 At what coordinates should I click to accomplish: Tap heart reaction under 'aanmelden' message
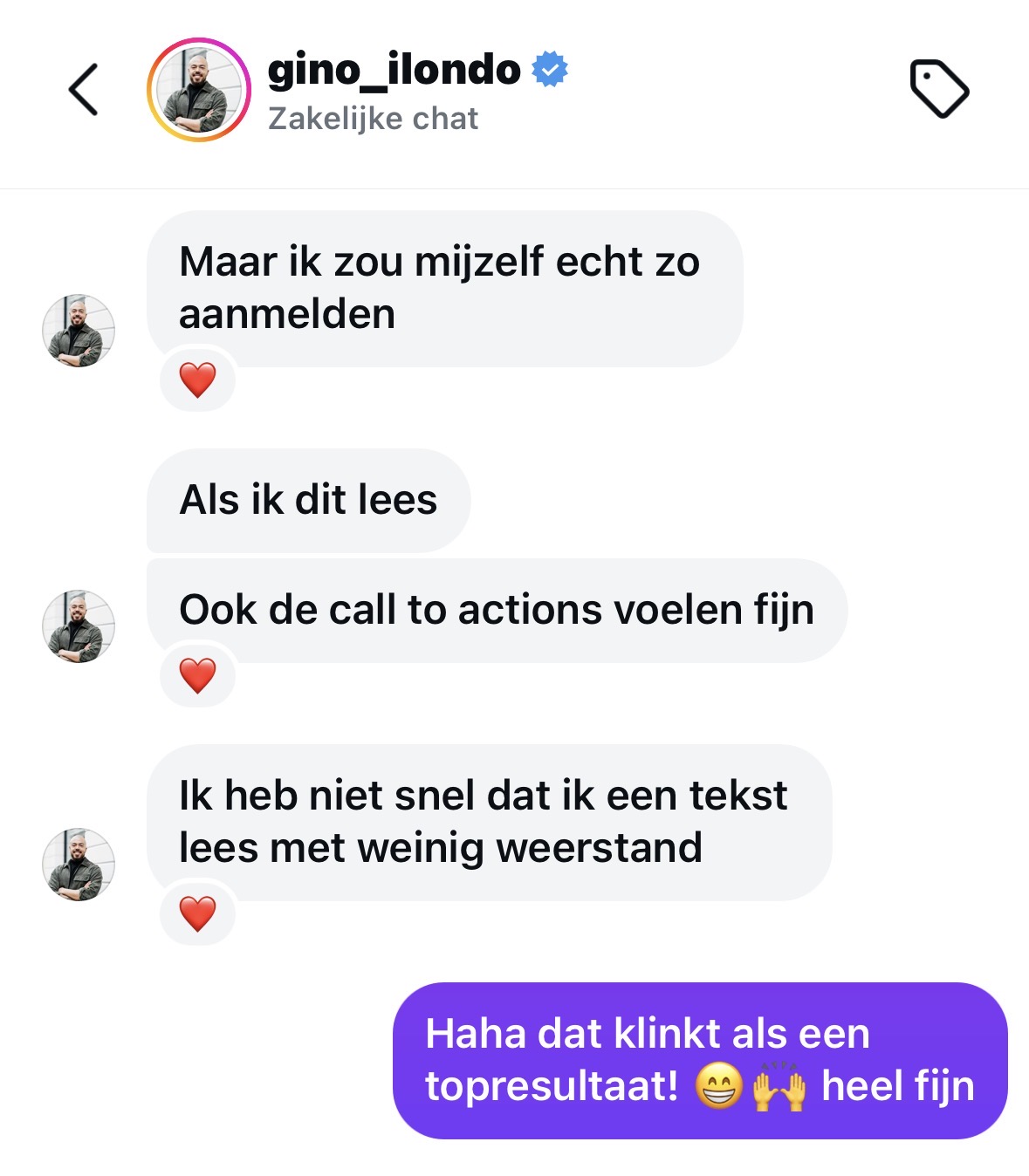point(198,379)
